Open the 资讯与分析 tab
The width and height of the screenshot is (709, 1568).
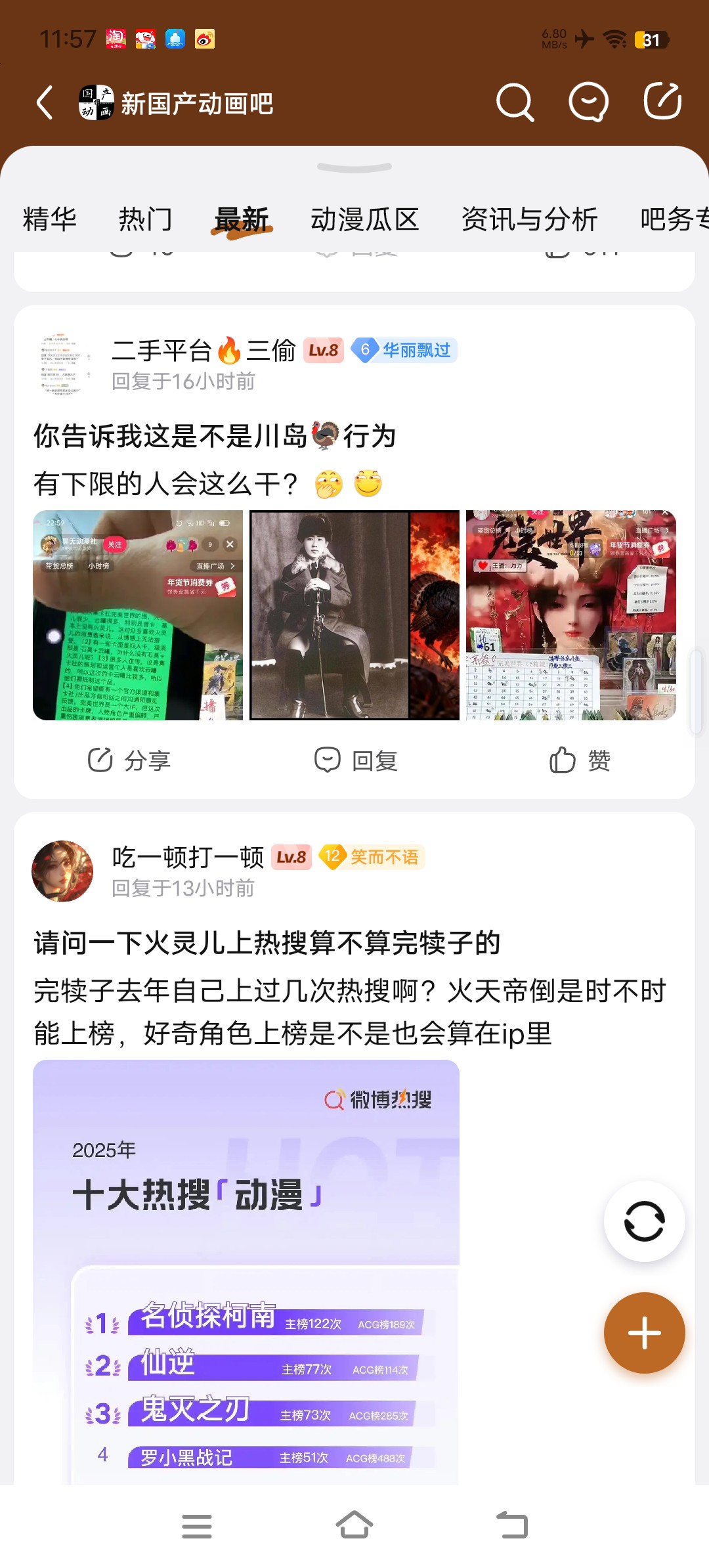(529, 219)
